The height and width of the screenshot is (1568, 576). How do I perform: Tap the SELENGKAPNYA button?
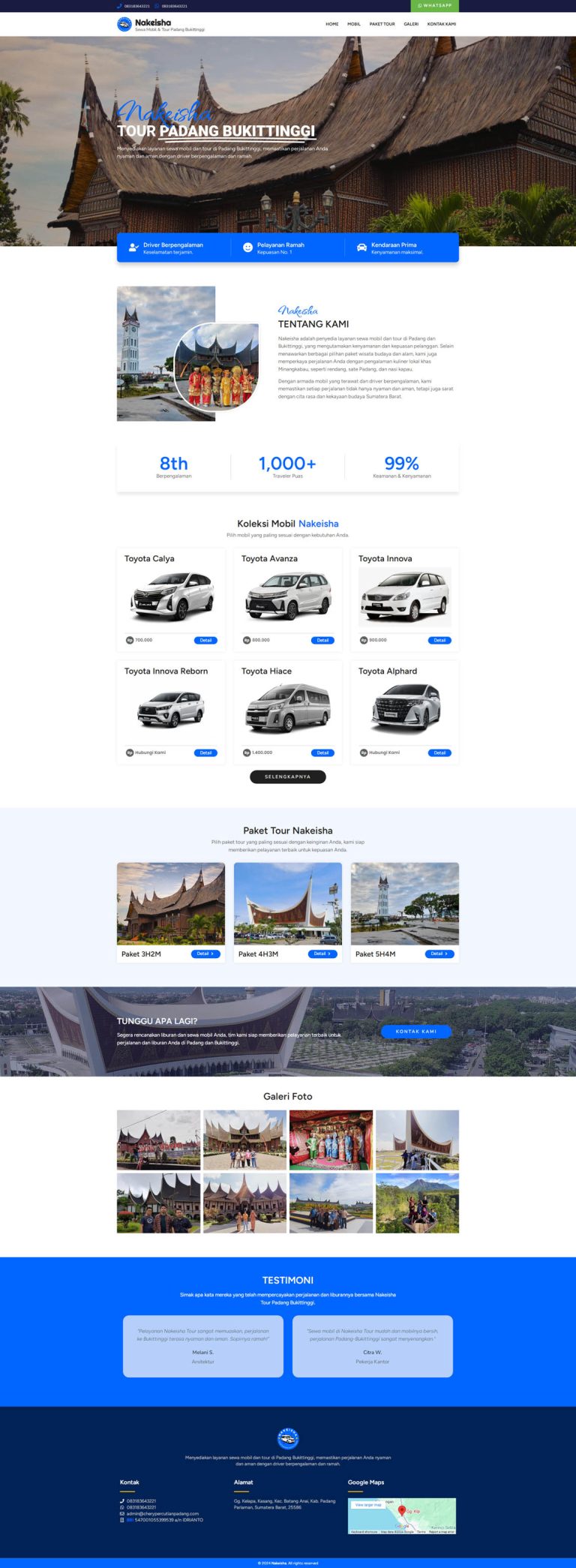click(x=288, y=776)
